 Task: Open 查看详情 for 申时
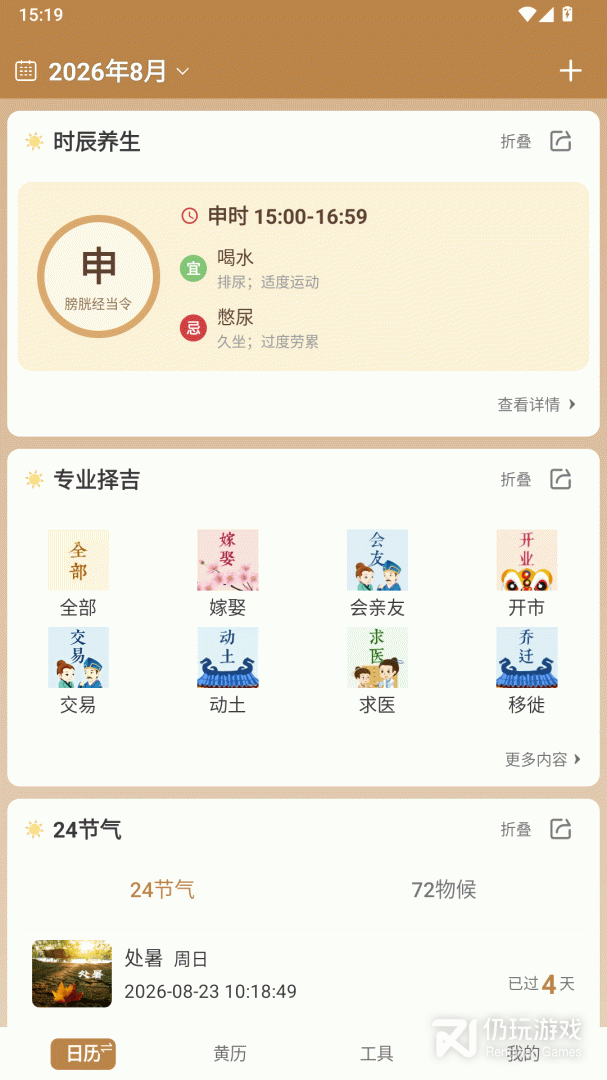536,404
